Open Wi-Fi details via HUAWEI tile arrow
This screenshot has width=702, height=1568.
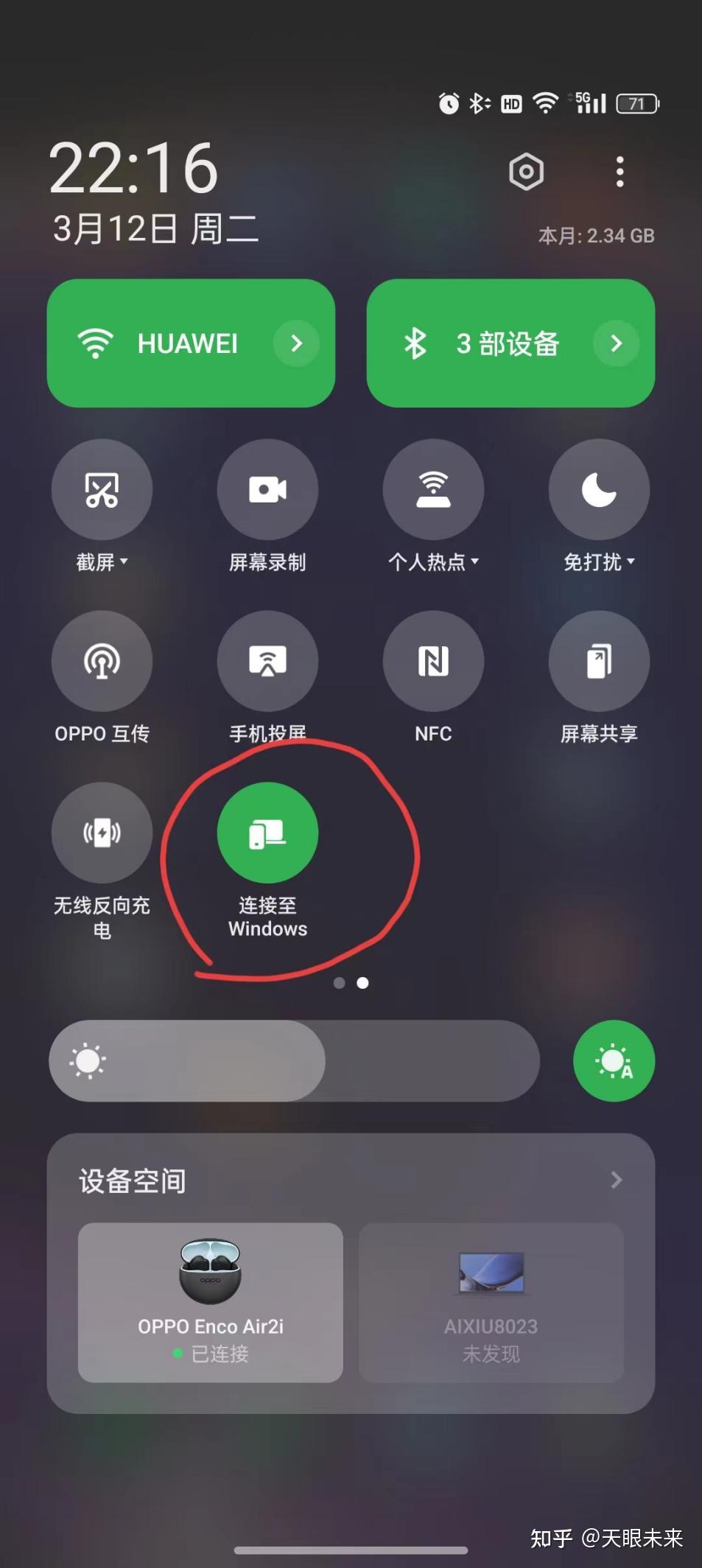coord(296,343)
